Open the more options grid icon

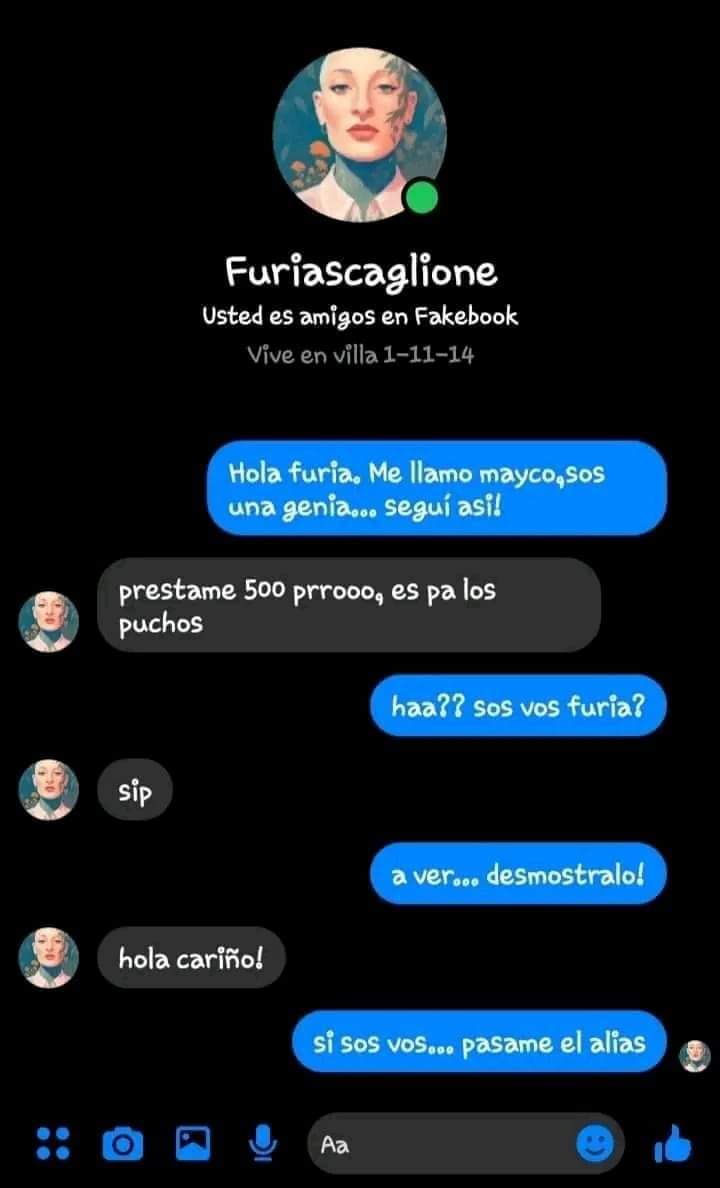point(53,1143)
